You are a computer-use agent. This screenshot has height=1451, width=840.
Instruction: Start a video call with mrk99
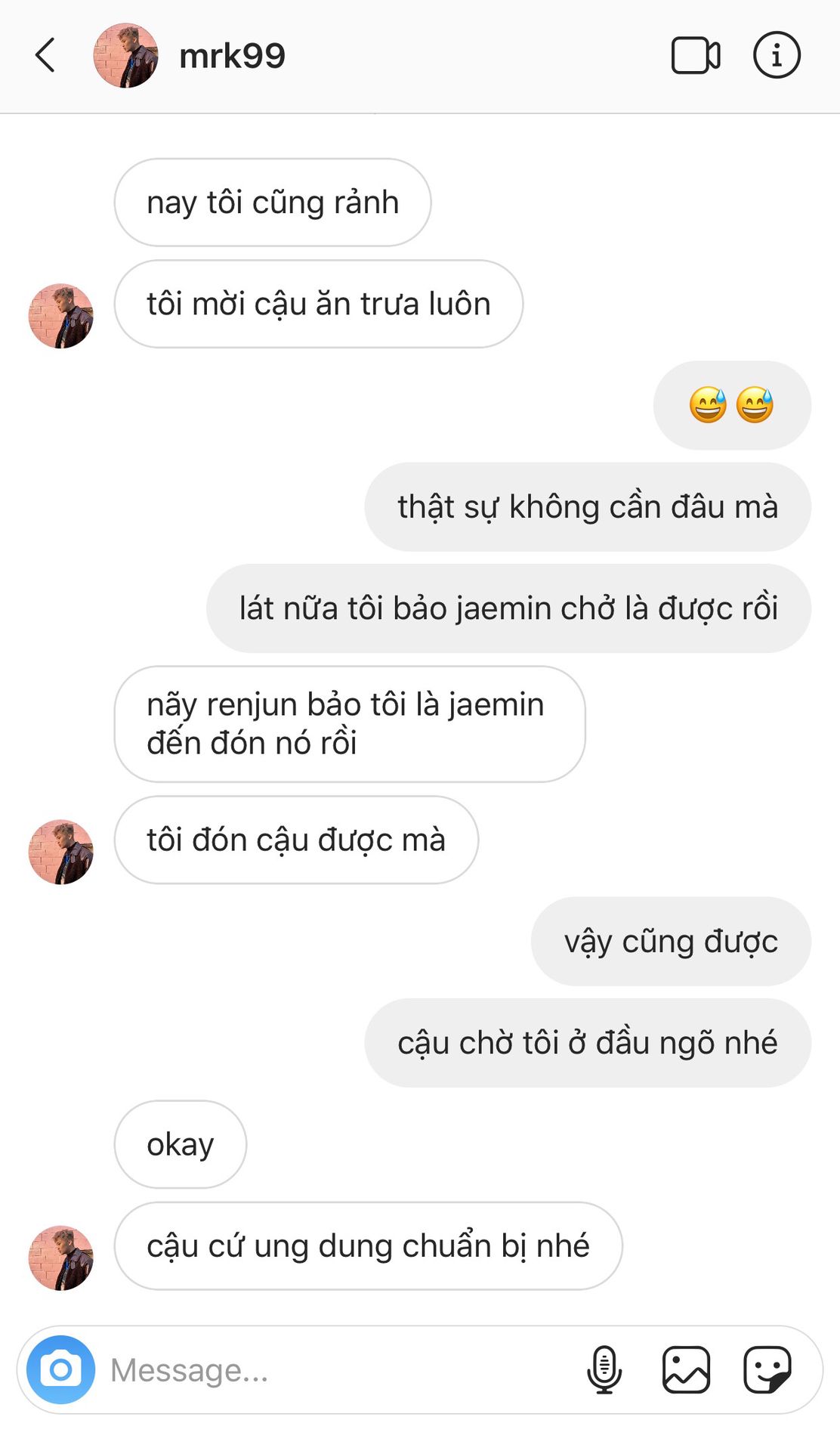point(695,55)
